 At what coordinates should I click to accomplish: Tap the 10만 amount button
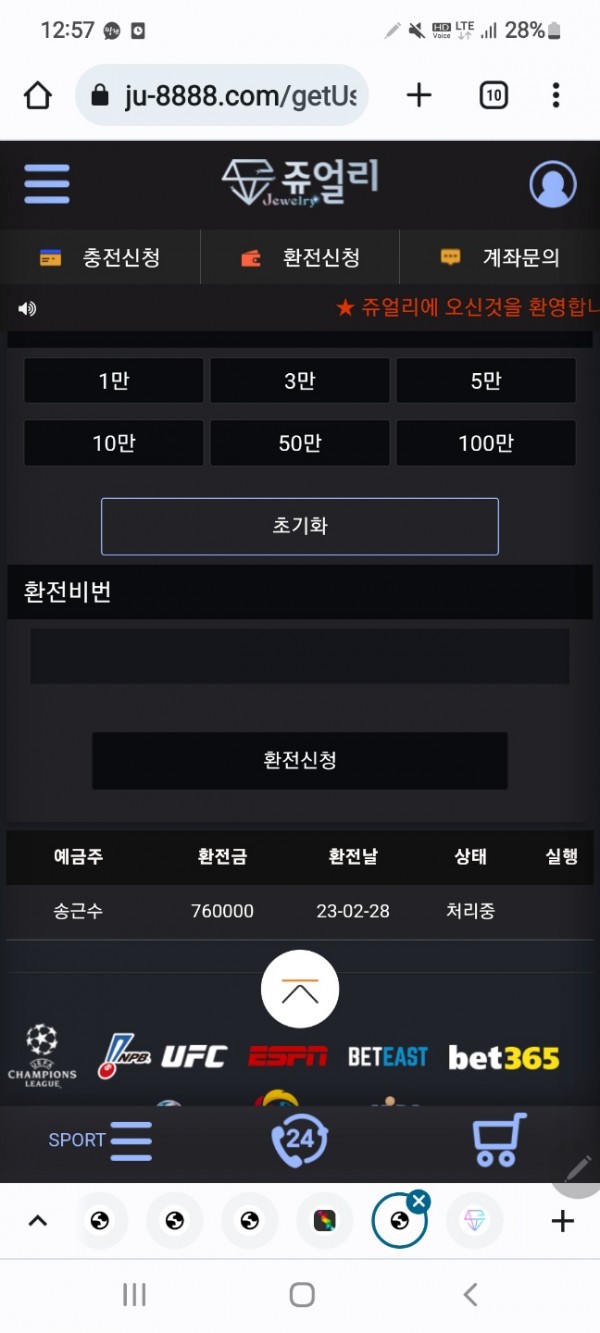point(114,443)
